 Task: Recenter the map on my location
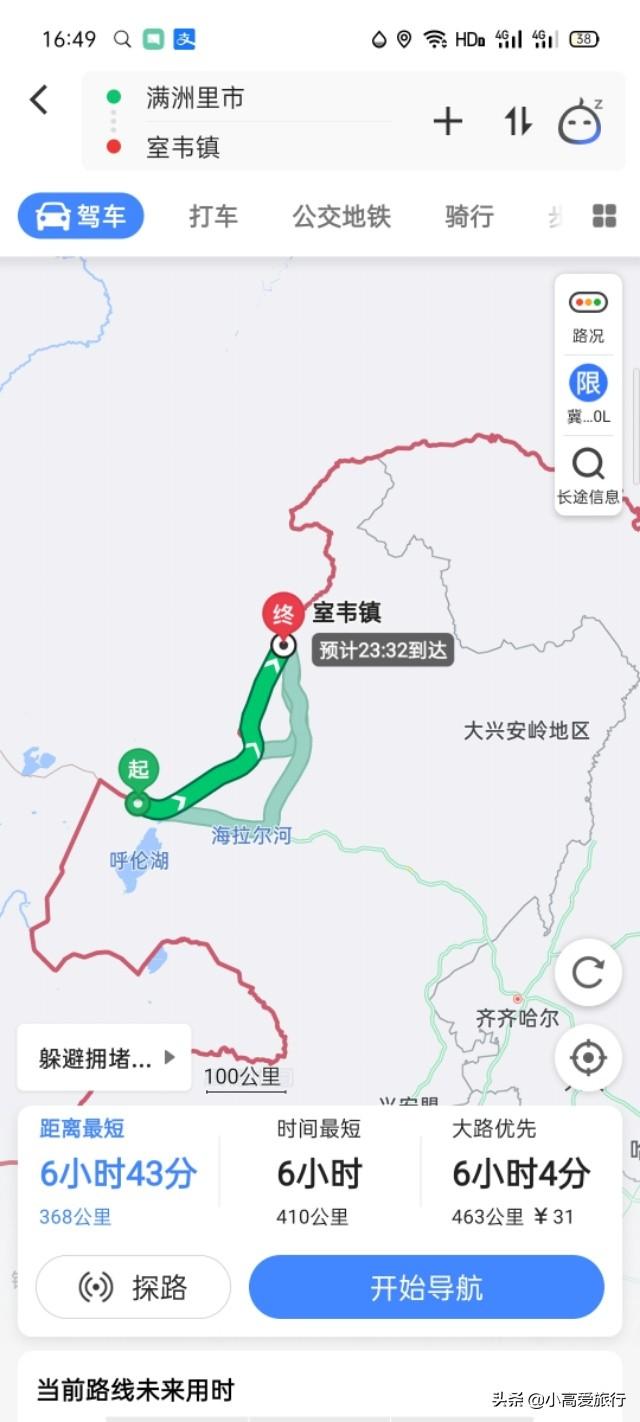click(588, 1057)
